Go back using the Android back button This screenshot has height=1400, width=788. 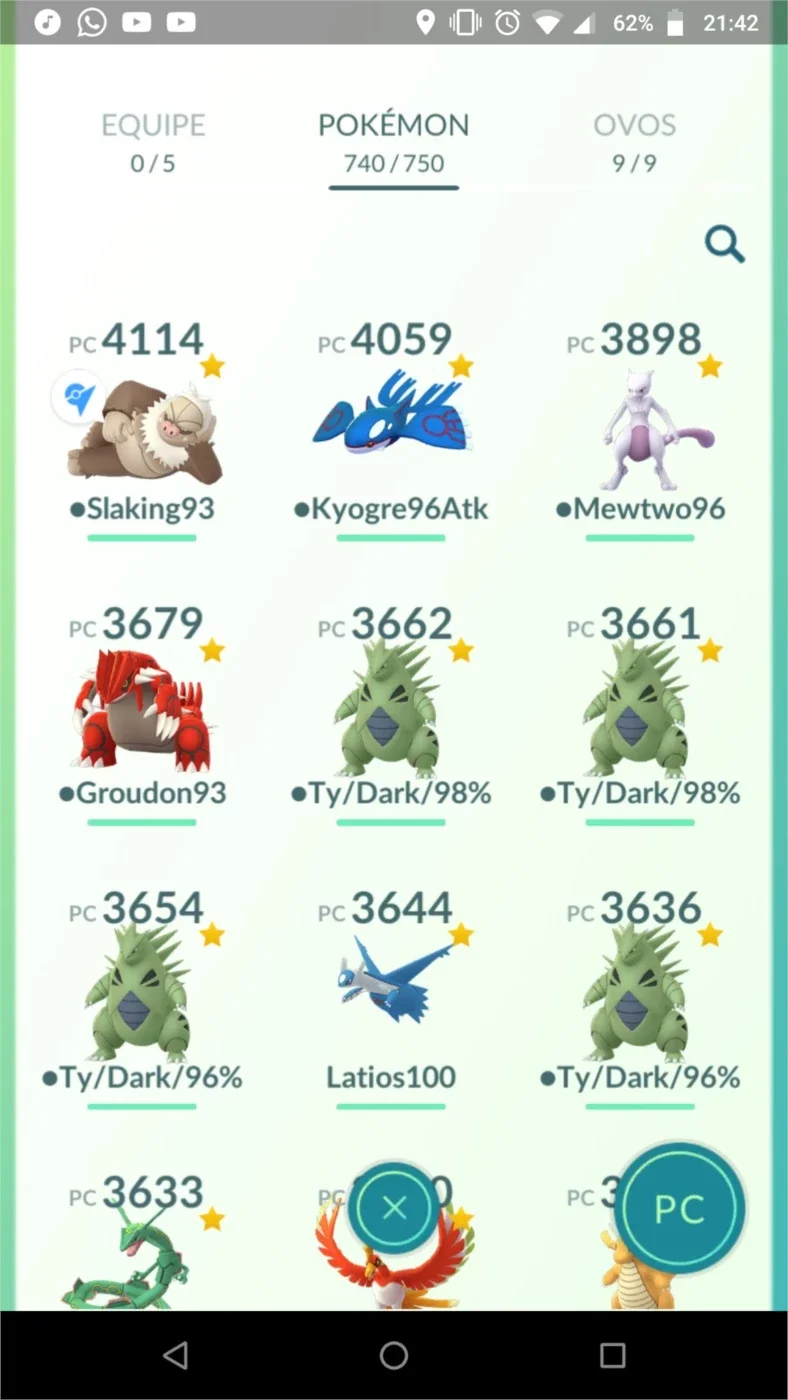tap(176, 1355)
